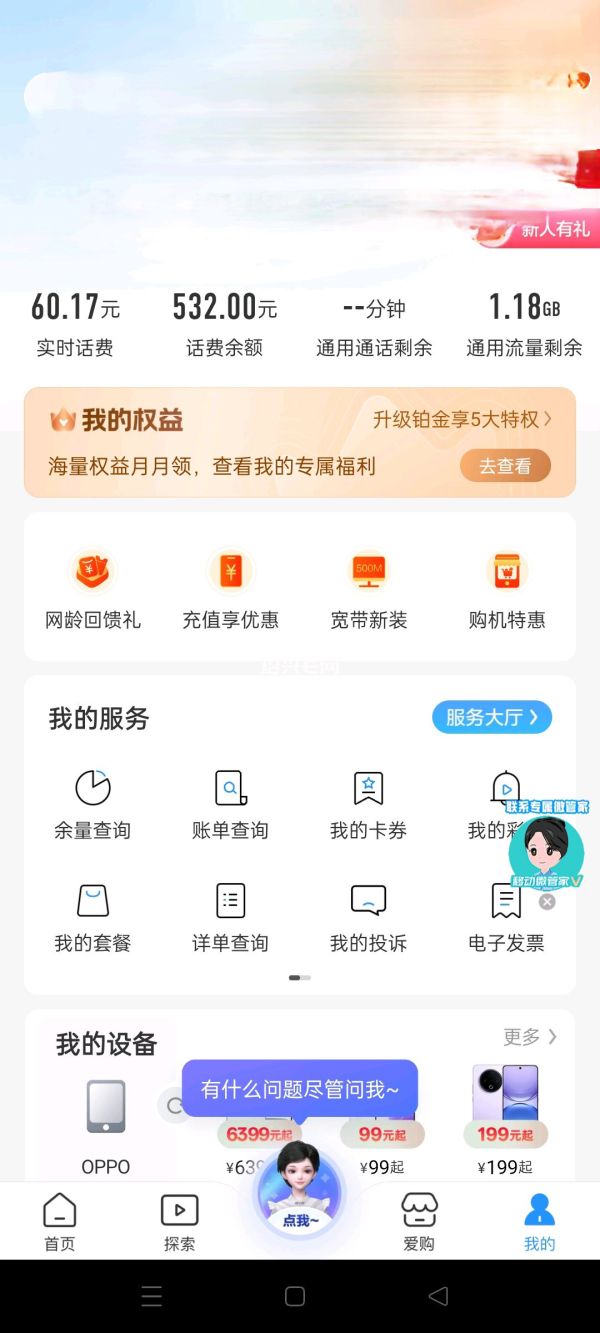Open 账单查询
600x1333 pixels.
[230, 803]
